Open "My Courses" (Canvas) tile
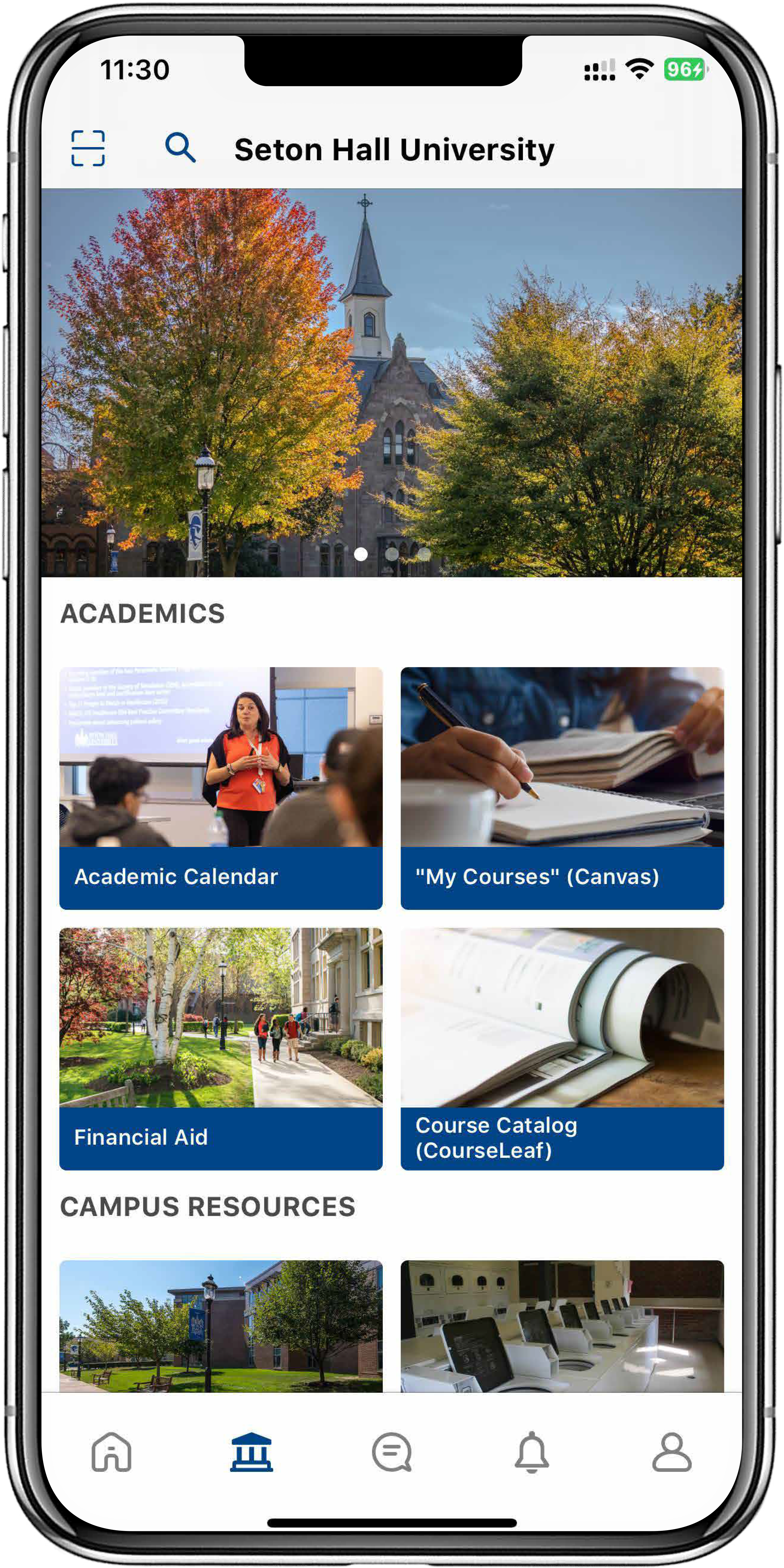The height and width of the screenshot is (1568, 784). click(562, 788)
